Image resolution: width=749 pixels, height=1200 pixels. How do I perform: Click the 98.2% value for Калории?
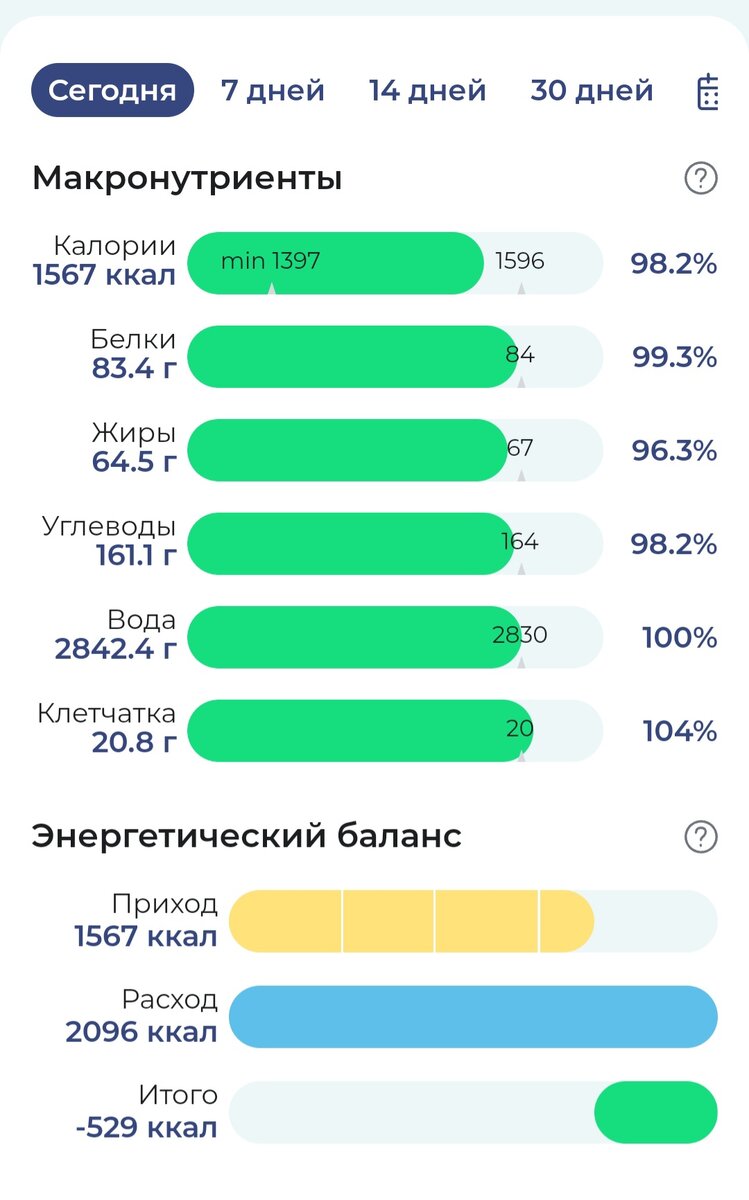click(x=676, y=262)
